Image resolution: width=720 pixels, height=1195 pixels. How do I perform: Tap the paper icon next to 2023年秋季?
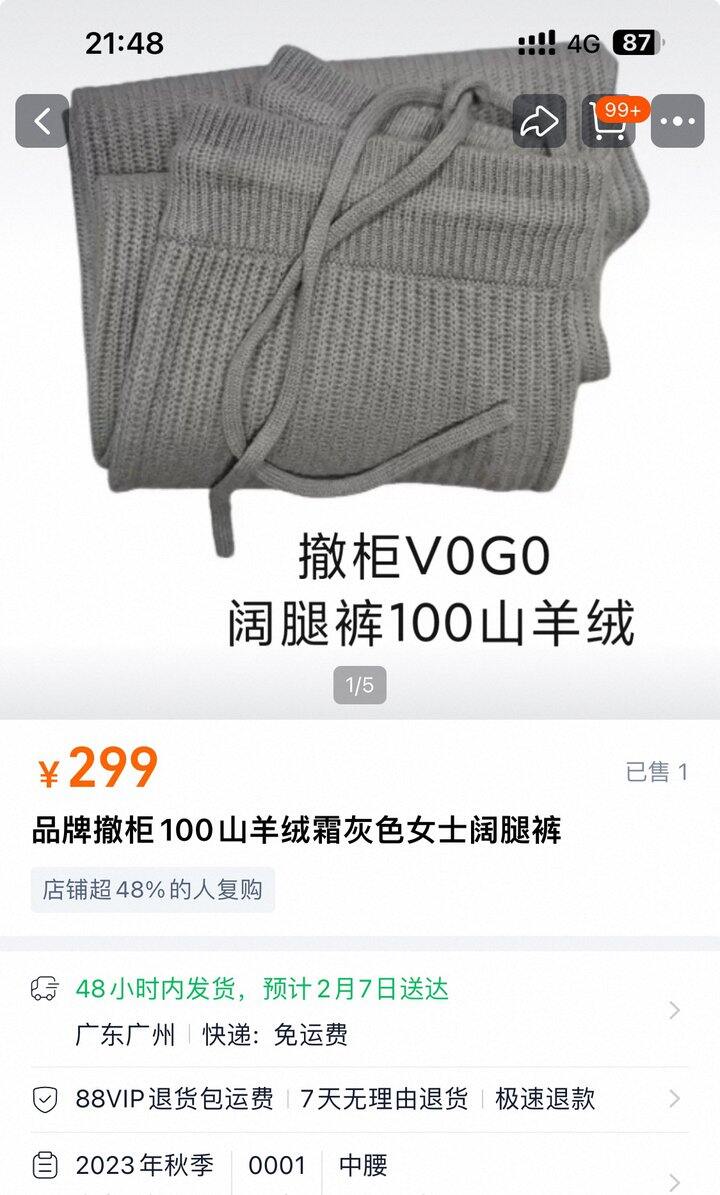43,1166
